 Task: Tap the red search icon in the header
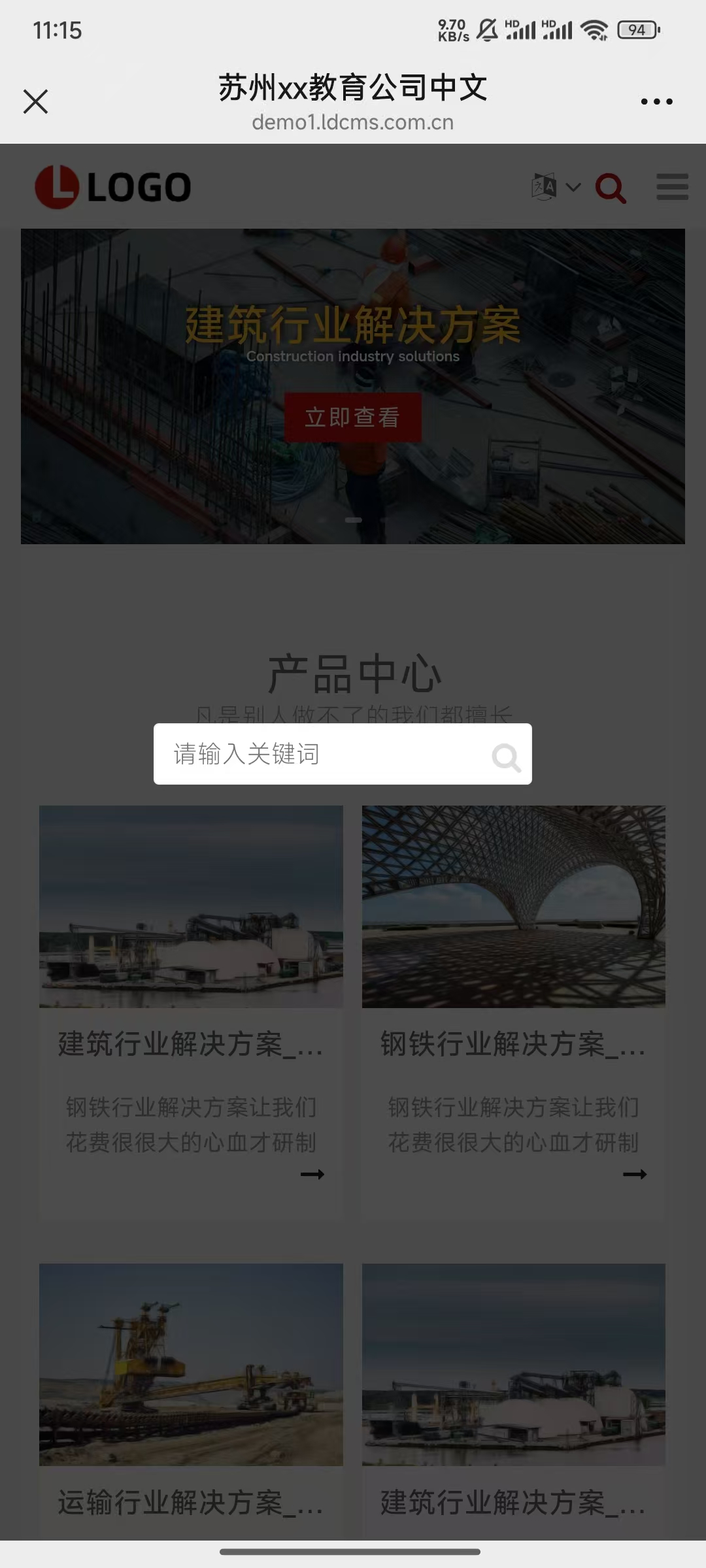611,188
